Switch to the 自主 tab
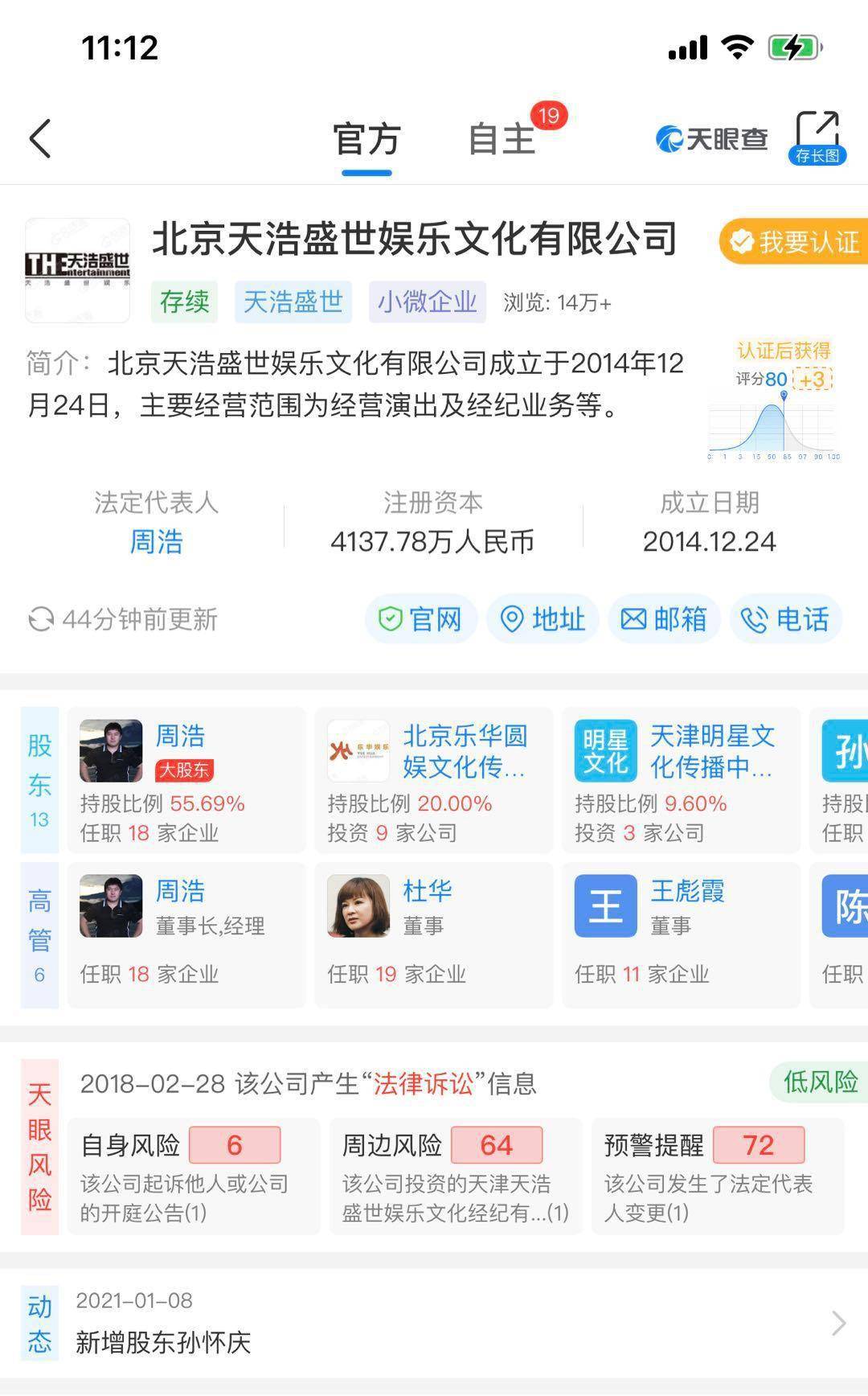Image resolution: width=868 pixels, height=1396 pixels. [x=502, y=138]
